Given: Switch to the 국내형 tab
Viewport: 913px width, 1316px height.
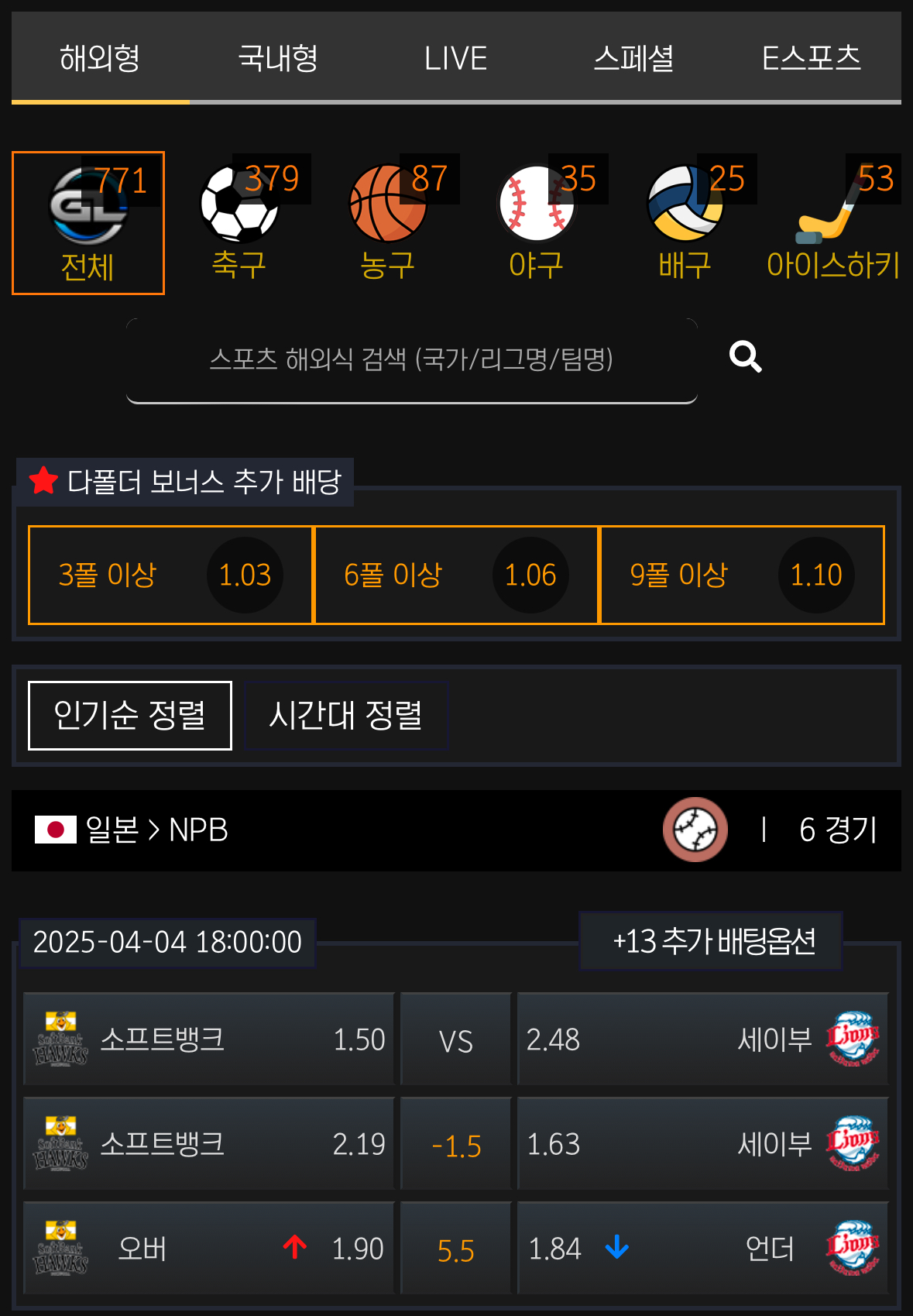Looking at the screenshot, I should (278, 58).
